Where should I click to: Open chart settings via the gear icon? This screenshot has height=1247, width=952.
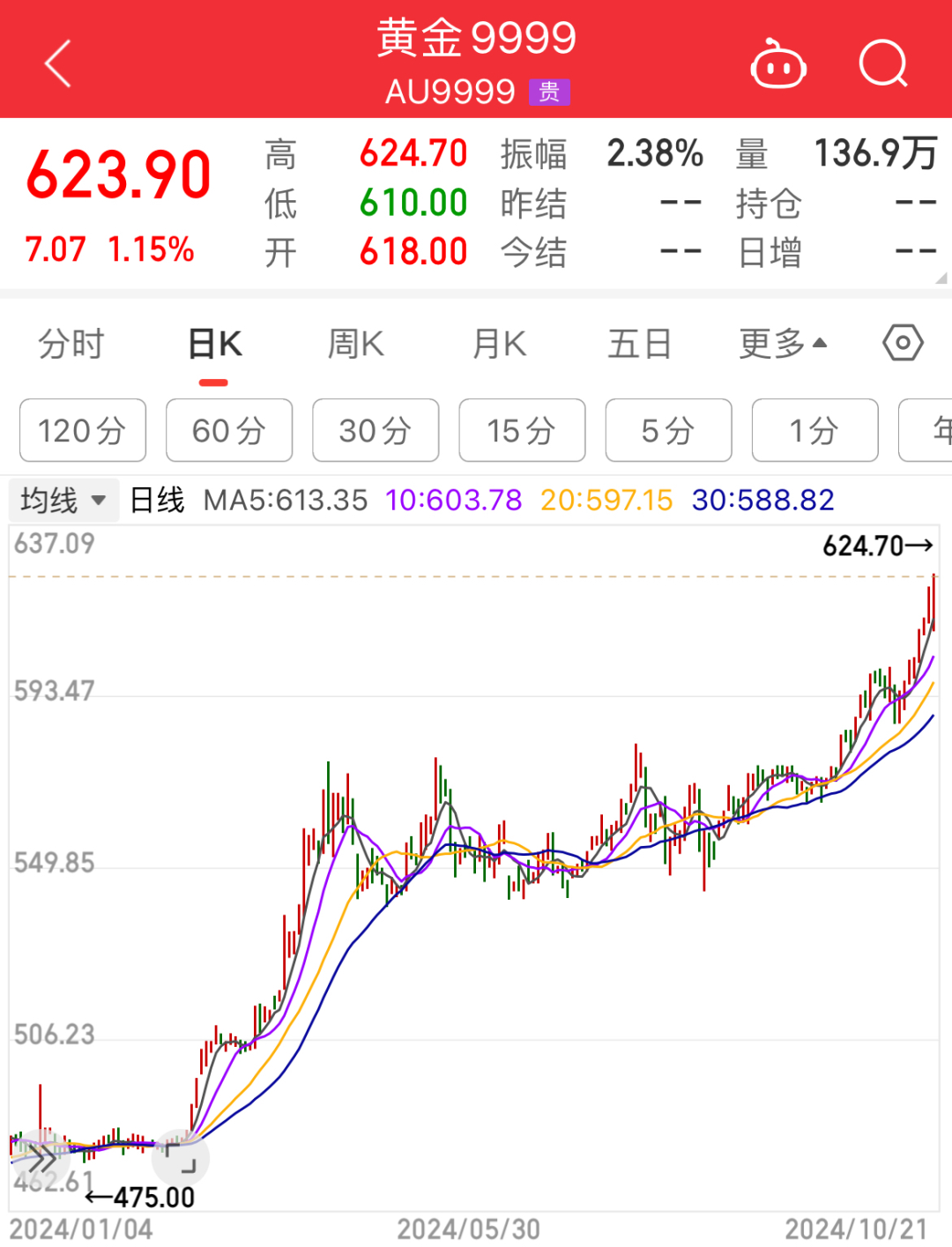point(901,343)
